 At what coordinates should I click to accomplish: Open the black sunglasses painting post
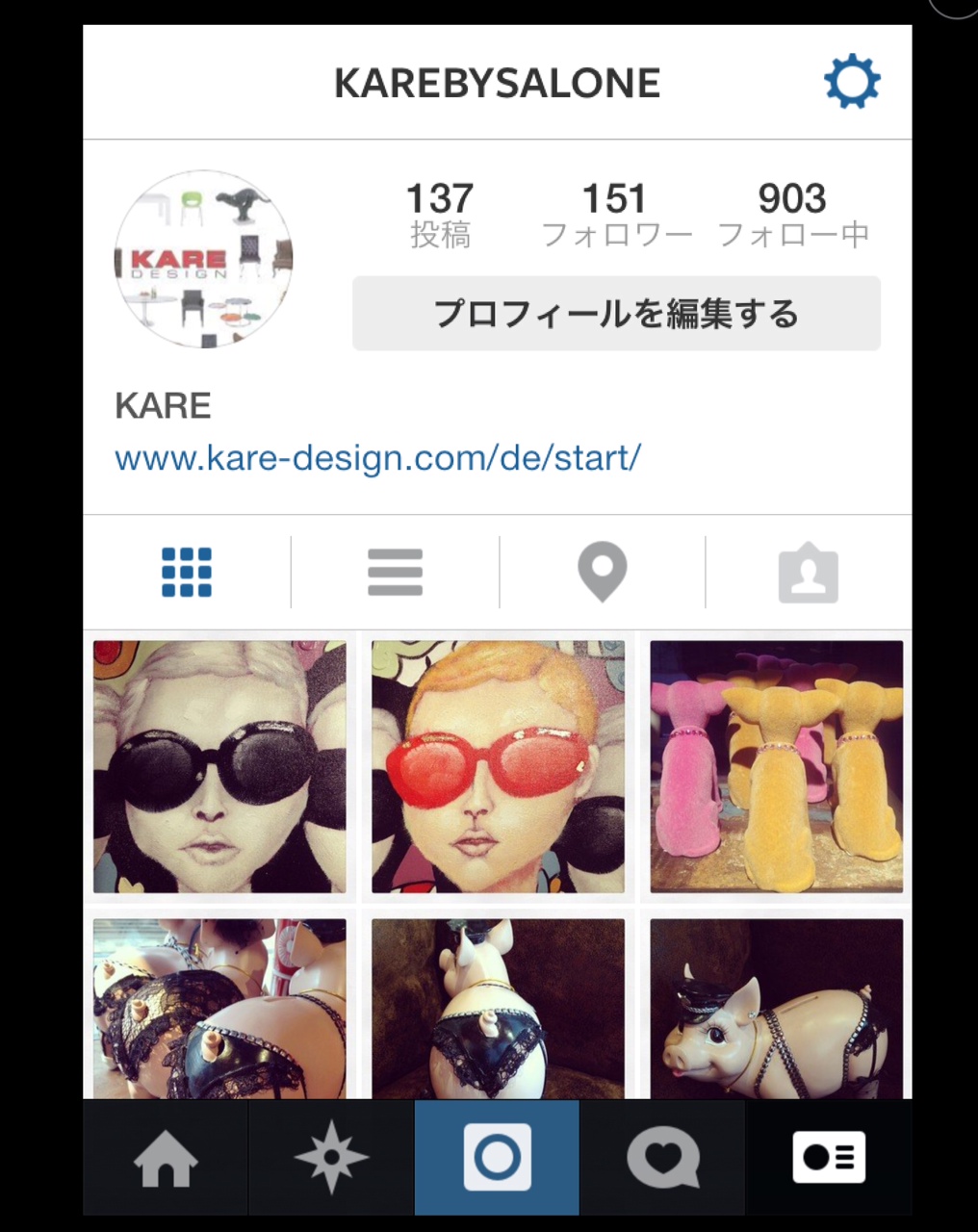tap(219, 767)
